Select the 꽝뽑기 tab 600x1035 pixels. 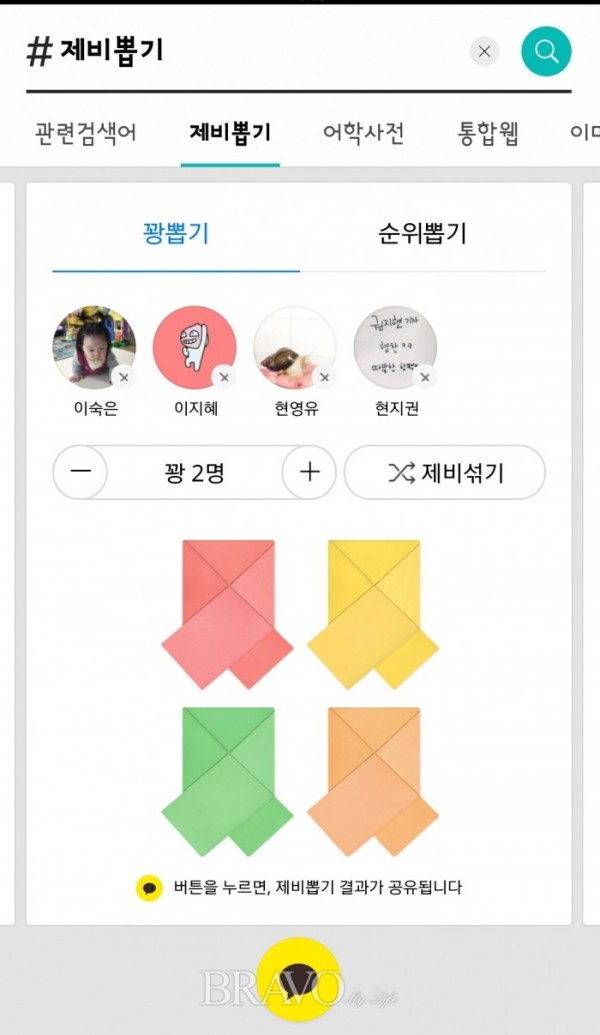coord(176,234)
